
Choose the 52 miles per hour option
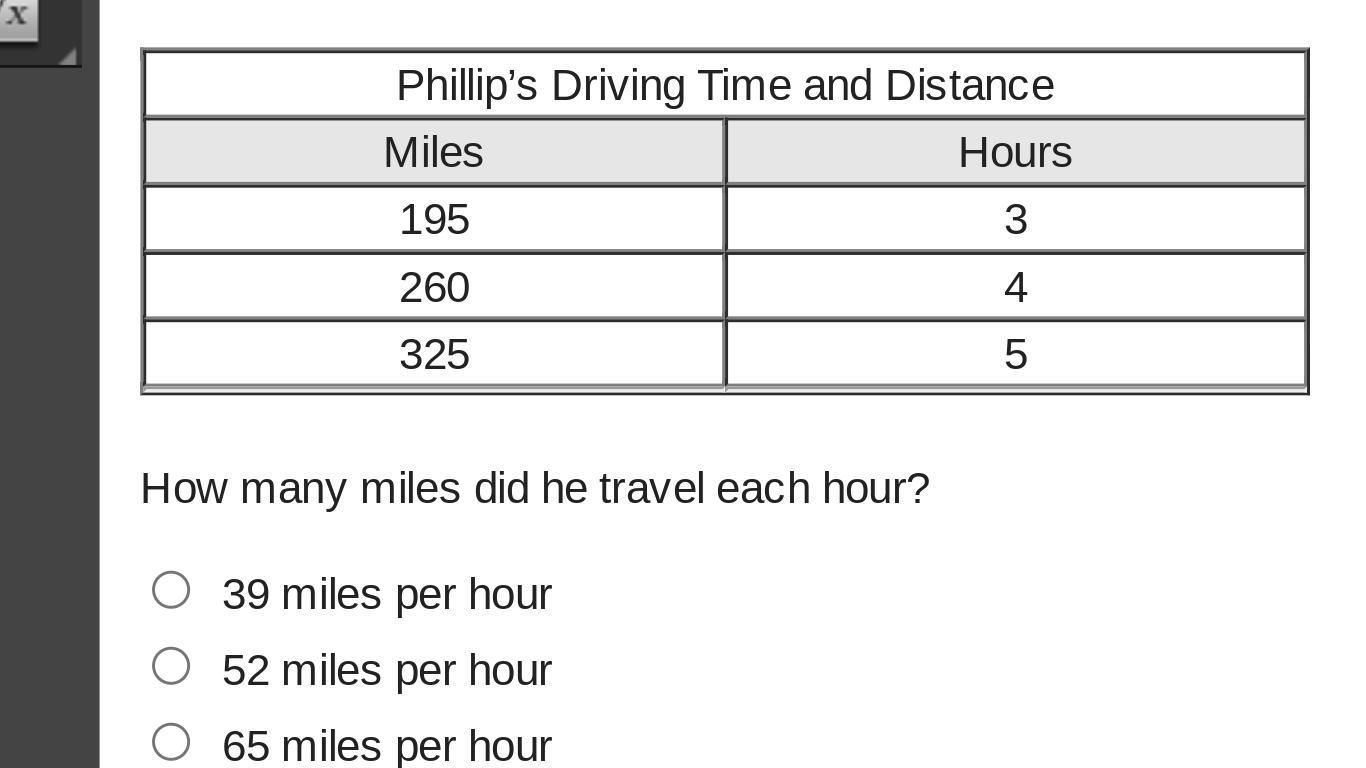coord(171,666)
